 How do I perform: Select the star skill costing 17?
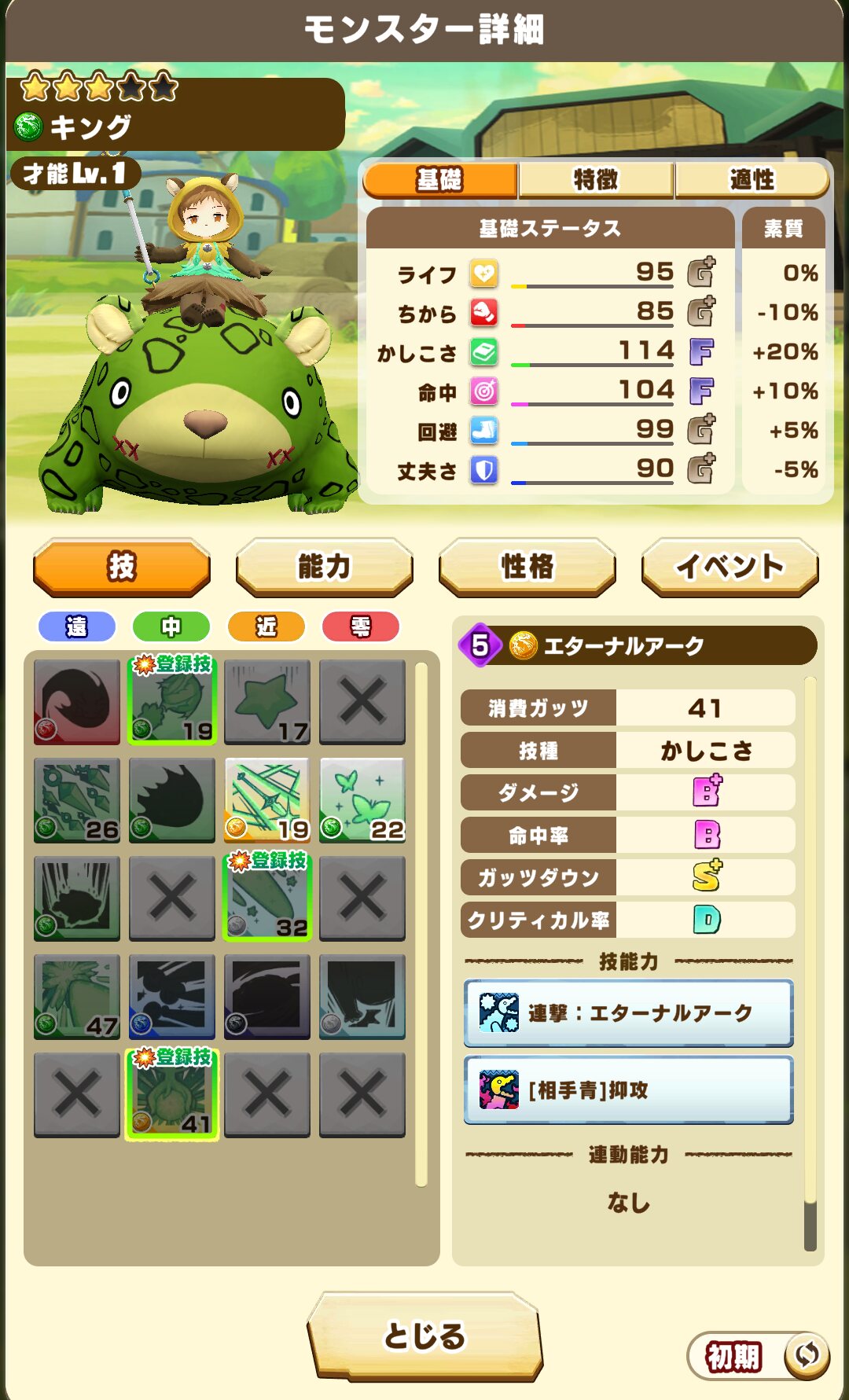pos(267,702)
